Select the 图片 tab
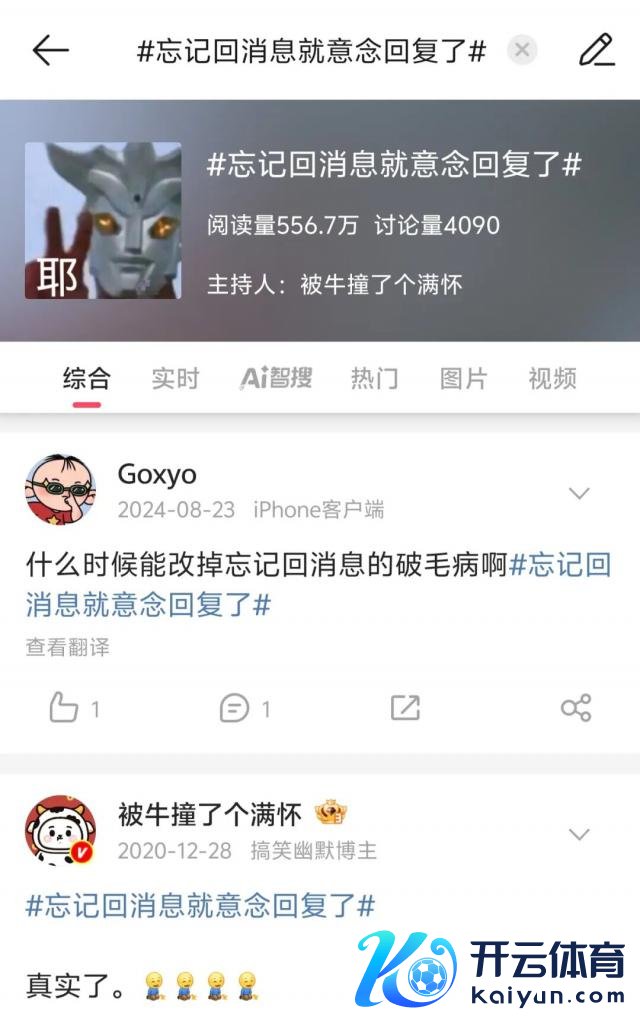The width and height of the screenshot is (640, 1029). coord(464,378)
